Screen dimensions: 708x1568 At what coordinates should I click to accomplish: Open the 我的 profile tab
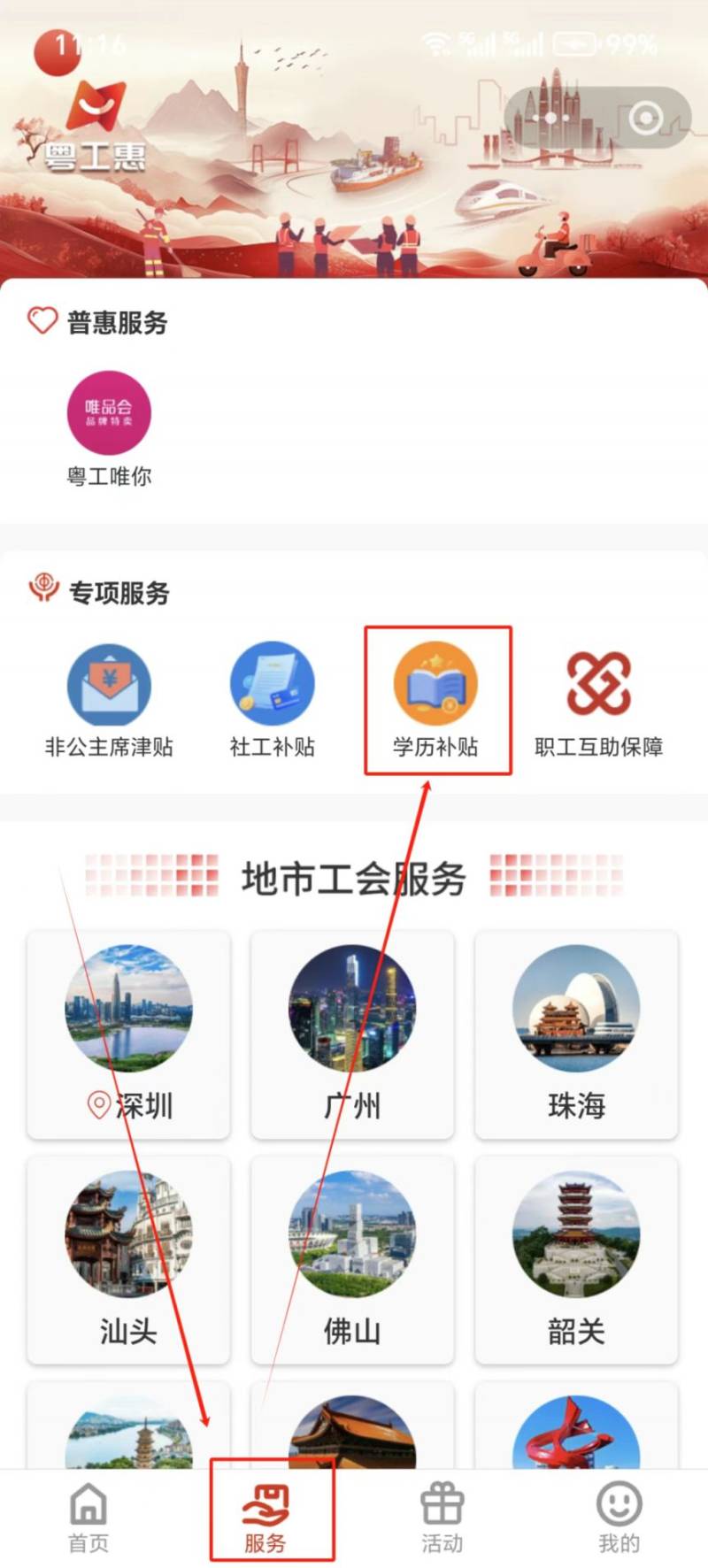(619, 1518)
